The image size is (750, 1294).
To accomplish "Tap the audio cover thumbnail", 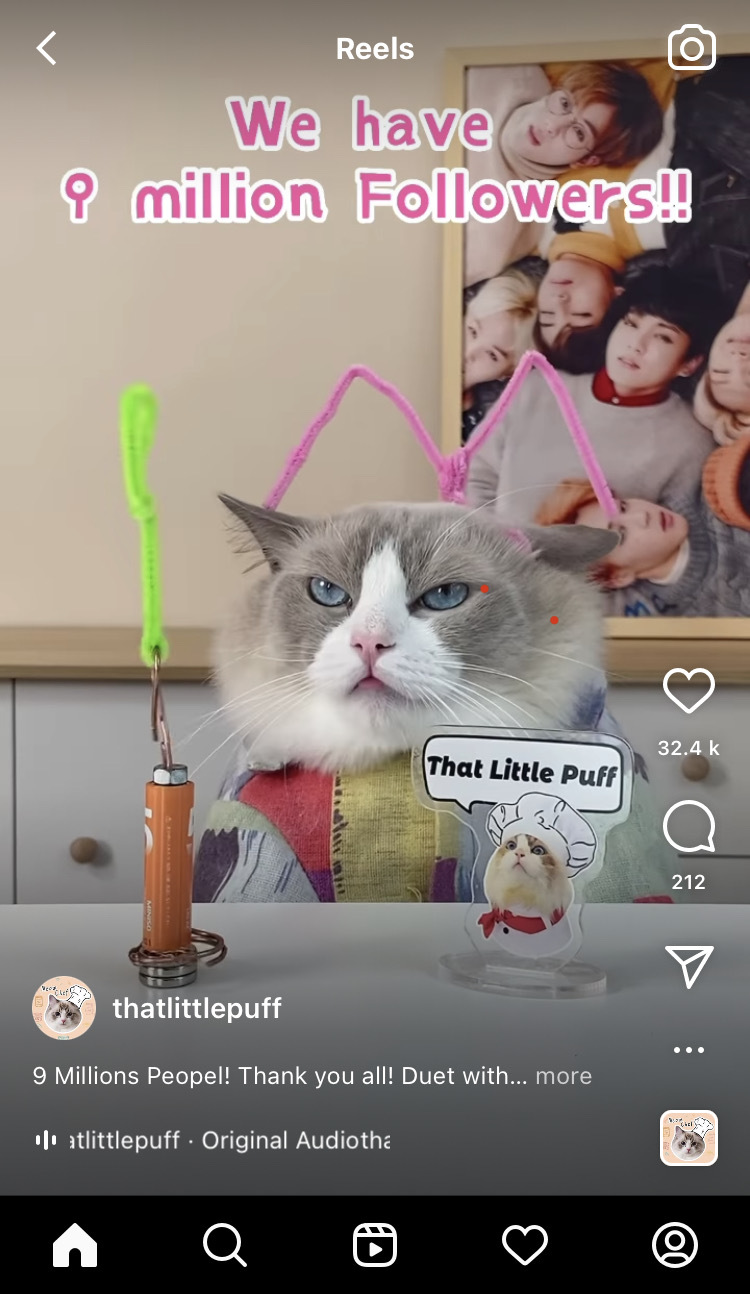I will point(689,1138).
